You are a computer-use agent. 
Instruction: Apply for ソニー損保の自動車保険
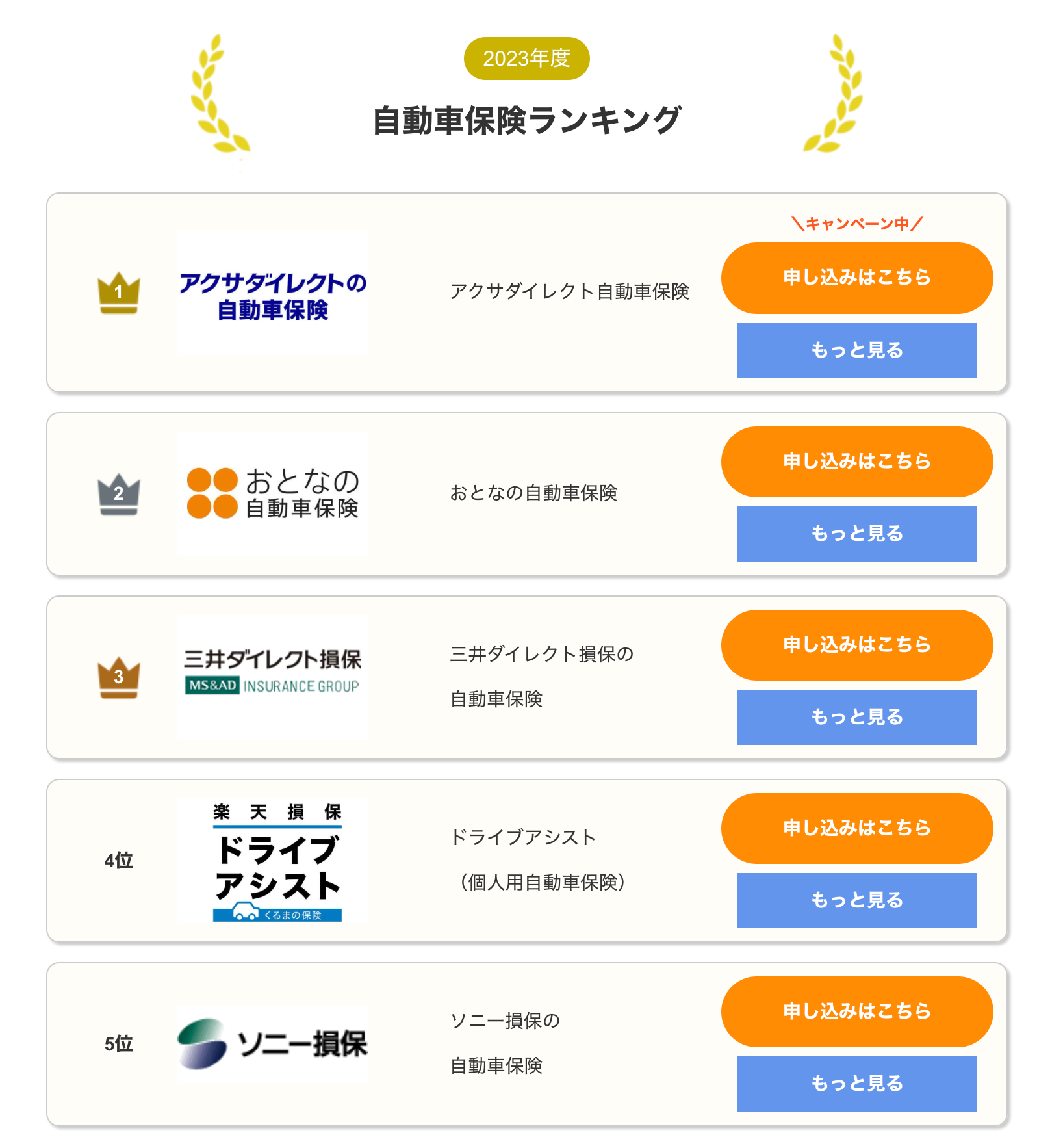tap(856, 1011)
